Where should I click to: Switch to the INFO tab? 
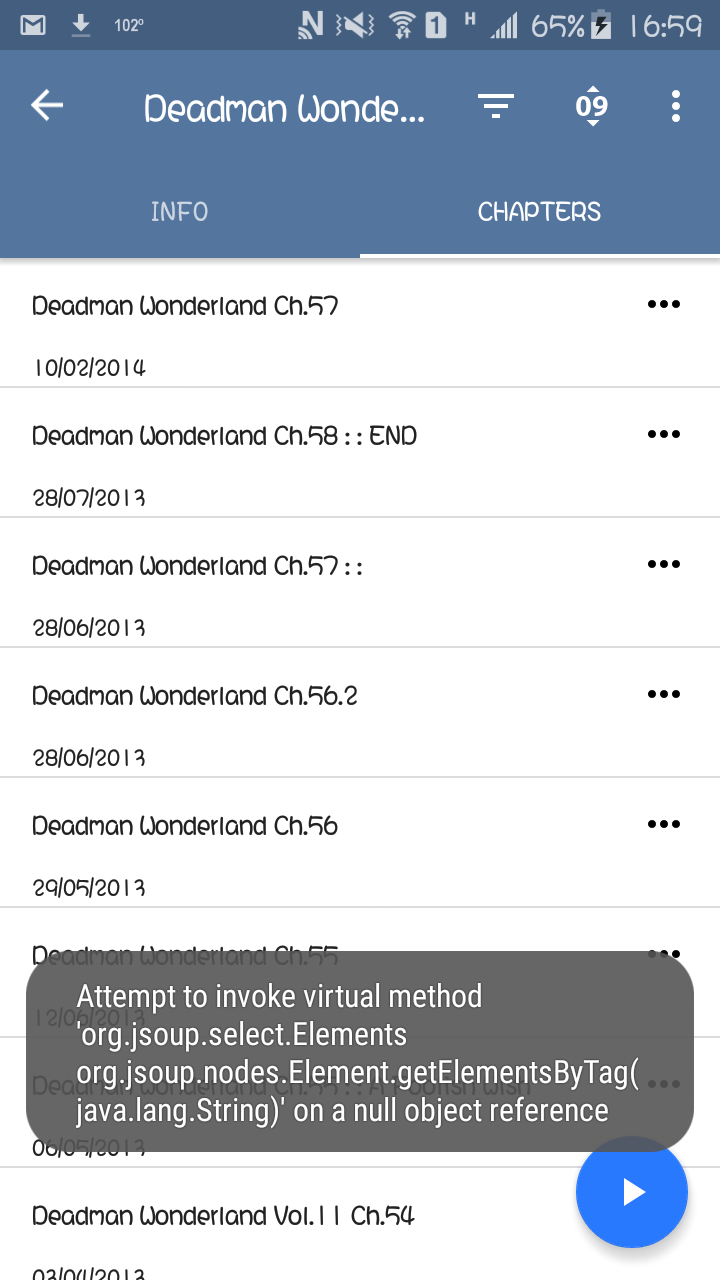180,211
